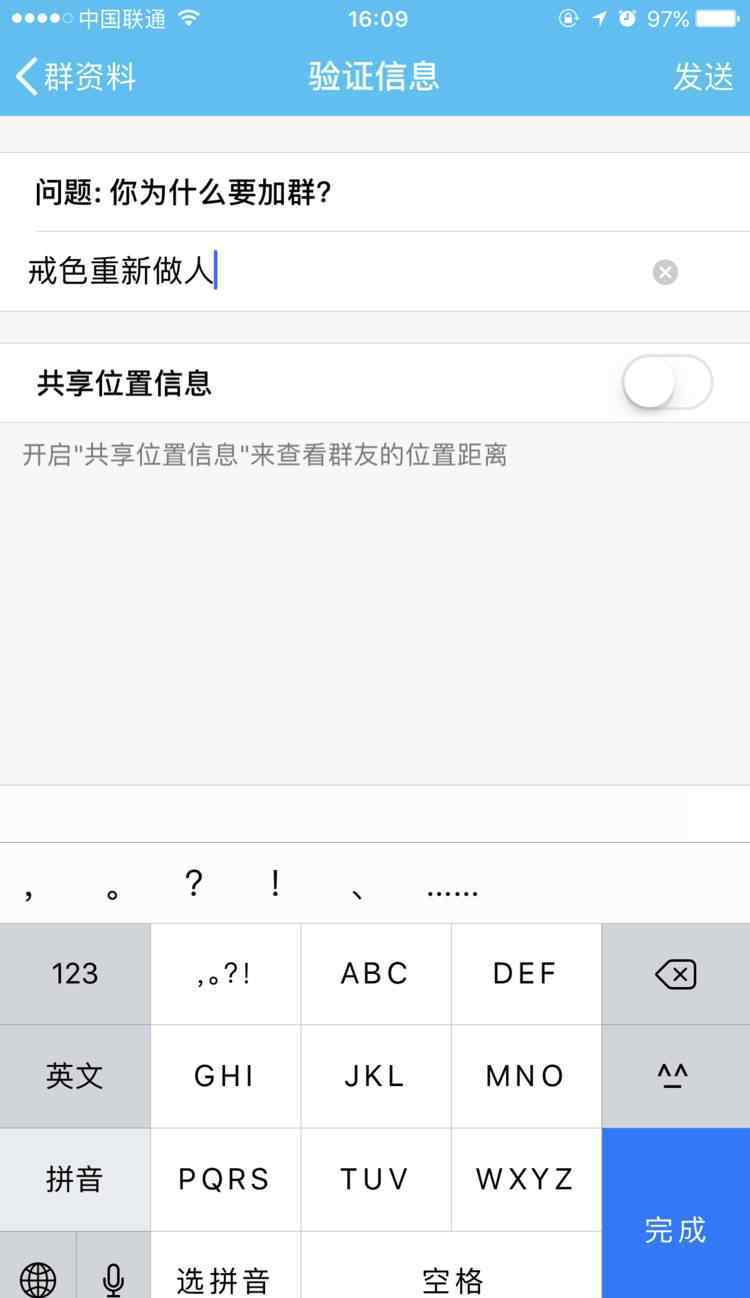Tap the 完成 key on keyboard

pyautogui.click(x=676, y=1214)
